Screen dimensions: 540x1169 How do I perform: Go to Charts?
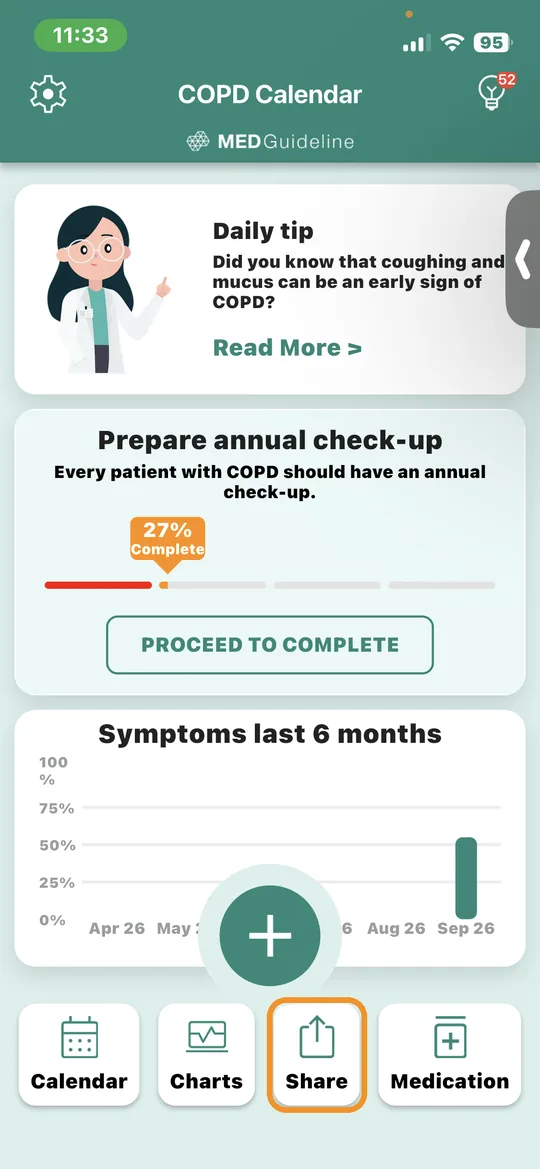207,1054
